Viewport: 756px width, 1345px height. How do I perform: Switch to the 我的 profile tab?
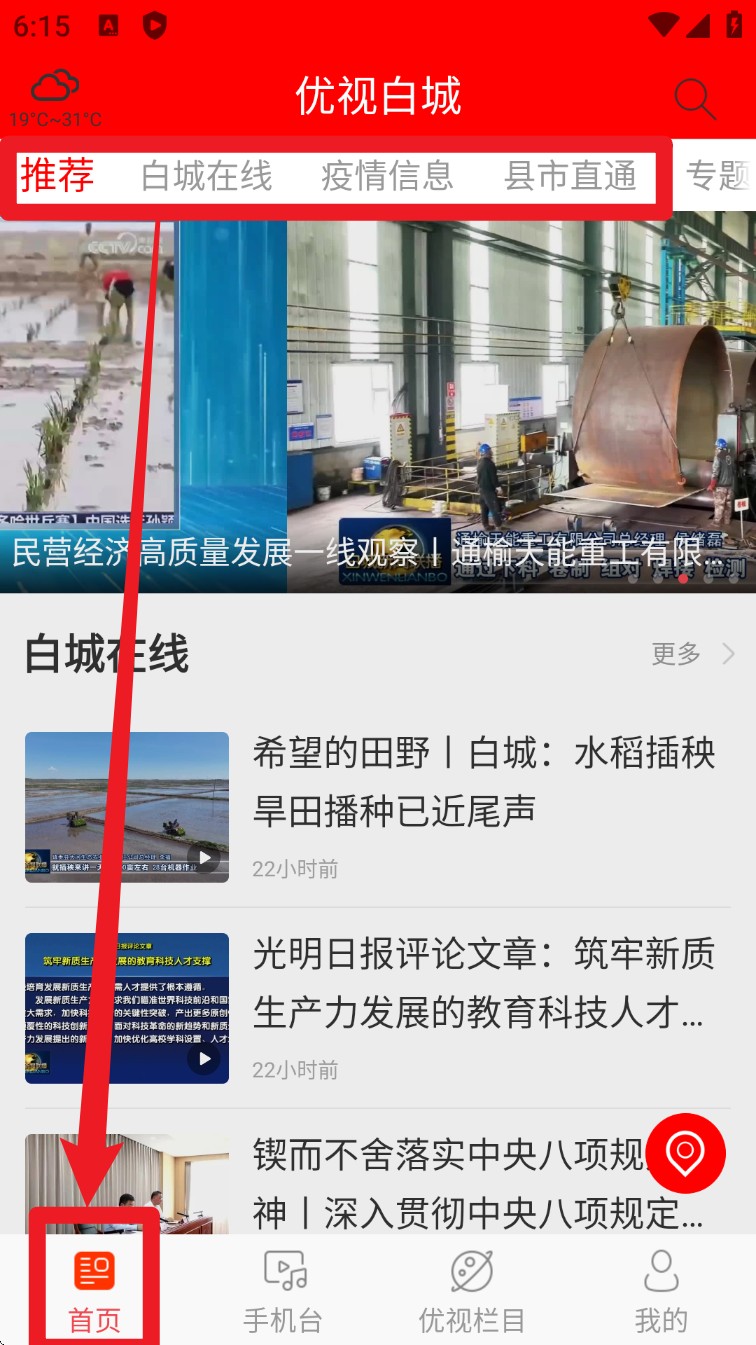click(661, 1292)
